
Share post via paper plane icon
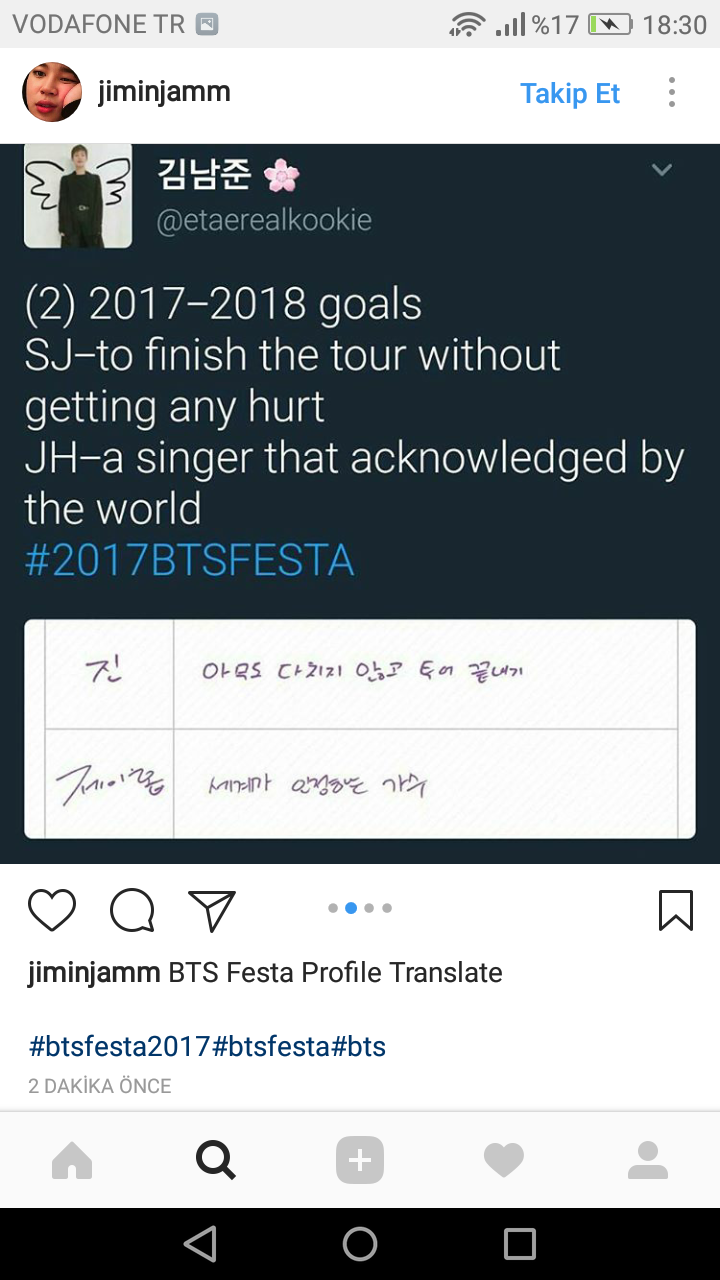coord(212,910)
